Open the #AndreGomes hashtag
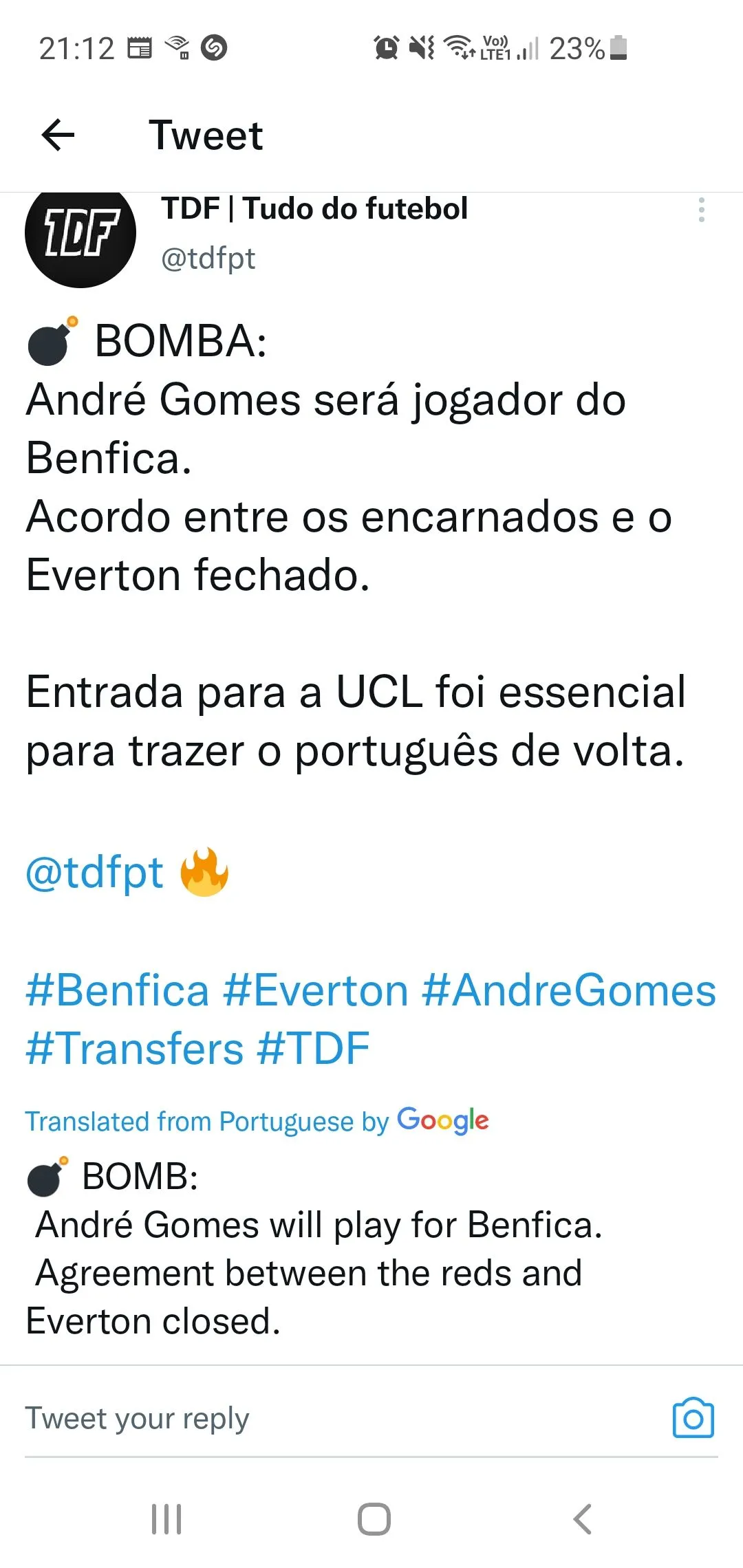This screenshot has width=743, height=1568. [x=569, y=991]
